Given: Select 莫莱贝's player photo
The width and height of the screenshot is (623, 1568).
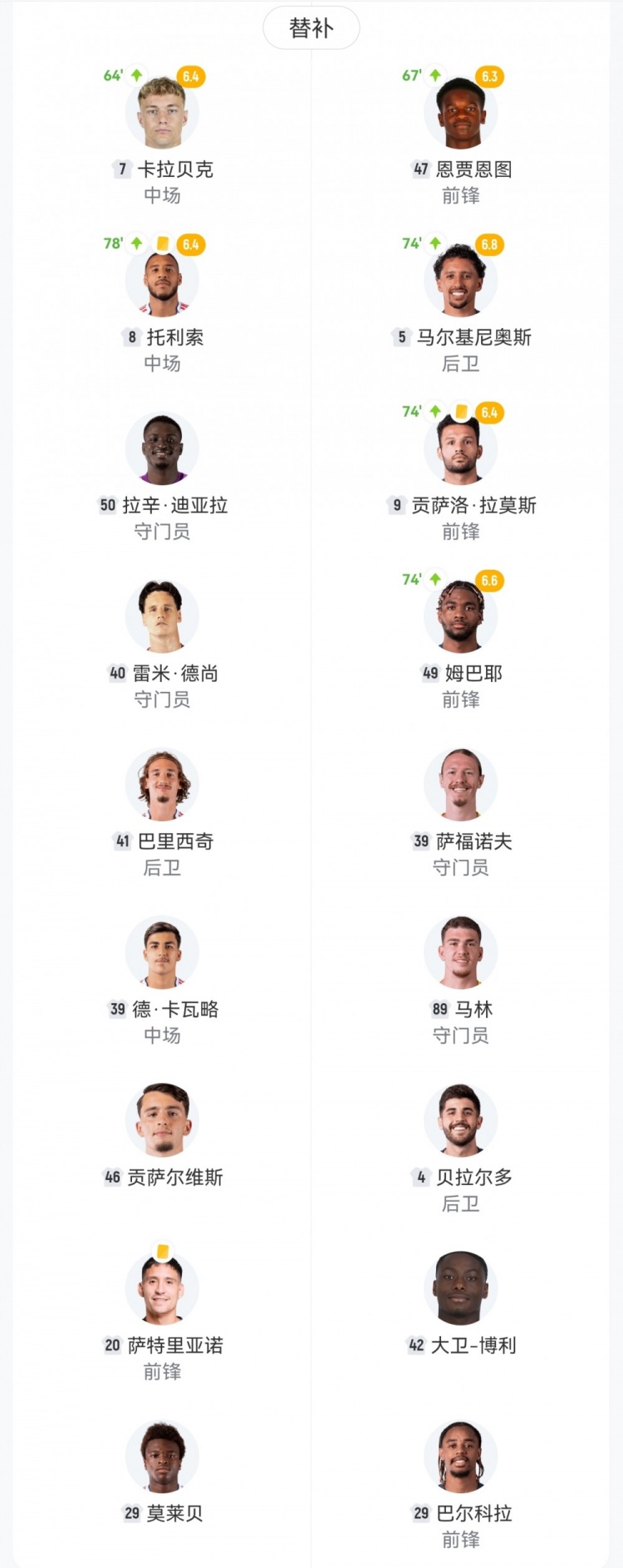Looking at the screenshot, I should (x=162, y=1453).
